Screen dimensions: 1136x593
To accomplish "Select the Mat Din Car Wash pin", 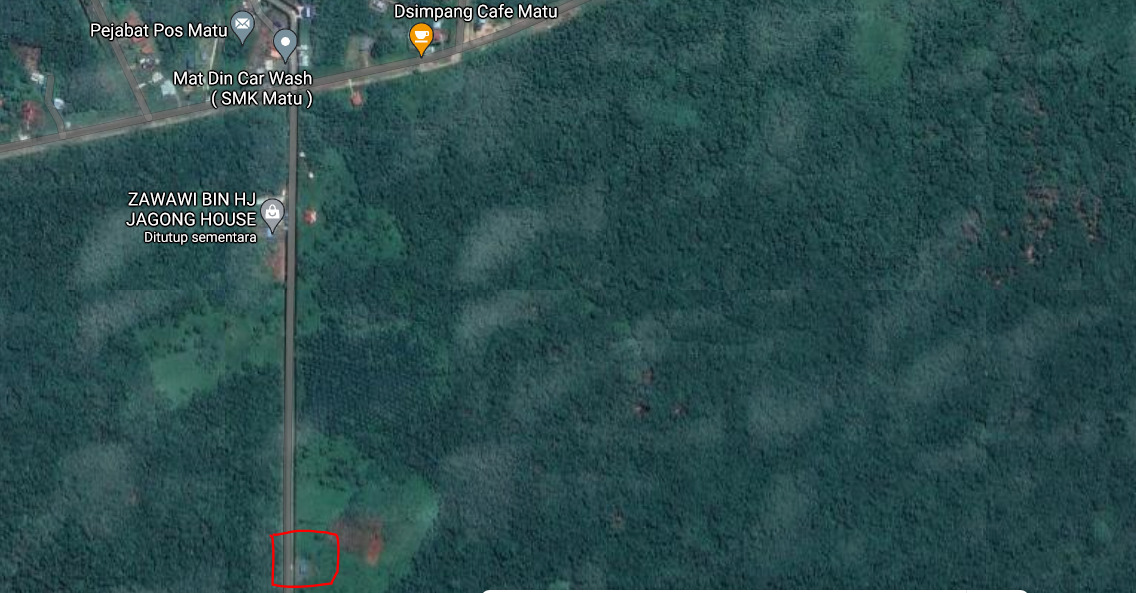I will 285,44.
